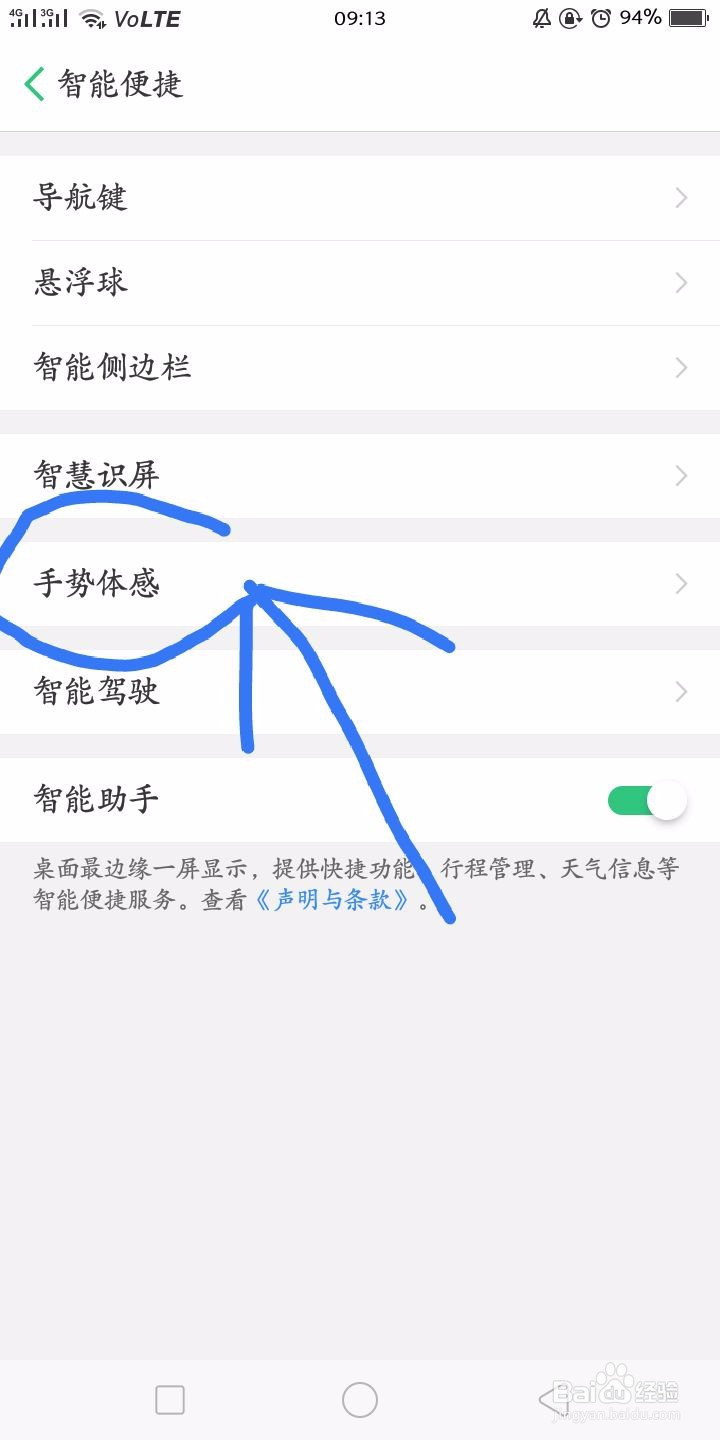The image size is (720, 1440).
Task: Tap the alarm clock status icon
Action: pyautogui.click(x=600, y=16)
